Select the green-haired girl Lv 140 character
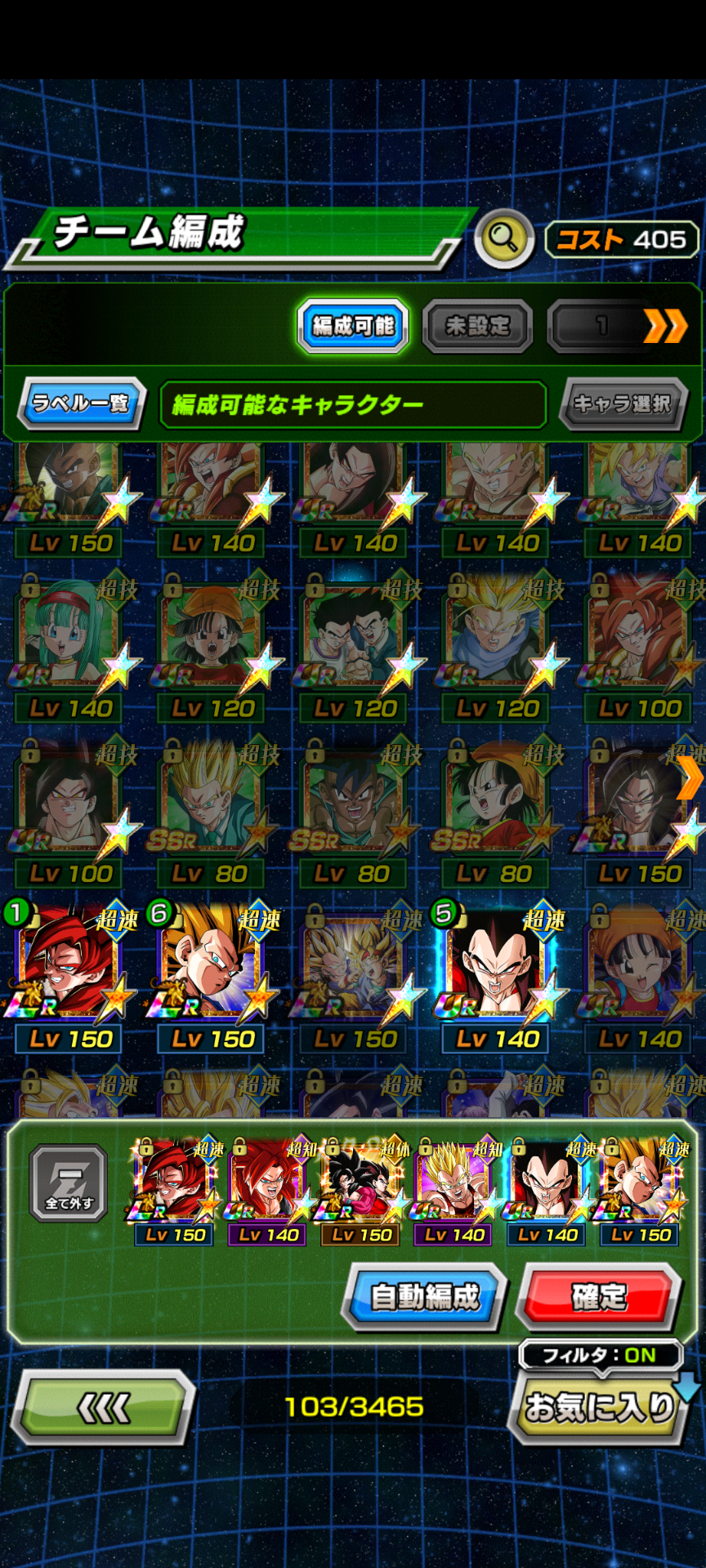 click(x=70, y=650)
